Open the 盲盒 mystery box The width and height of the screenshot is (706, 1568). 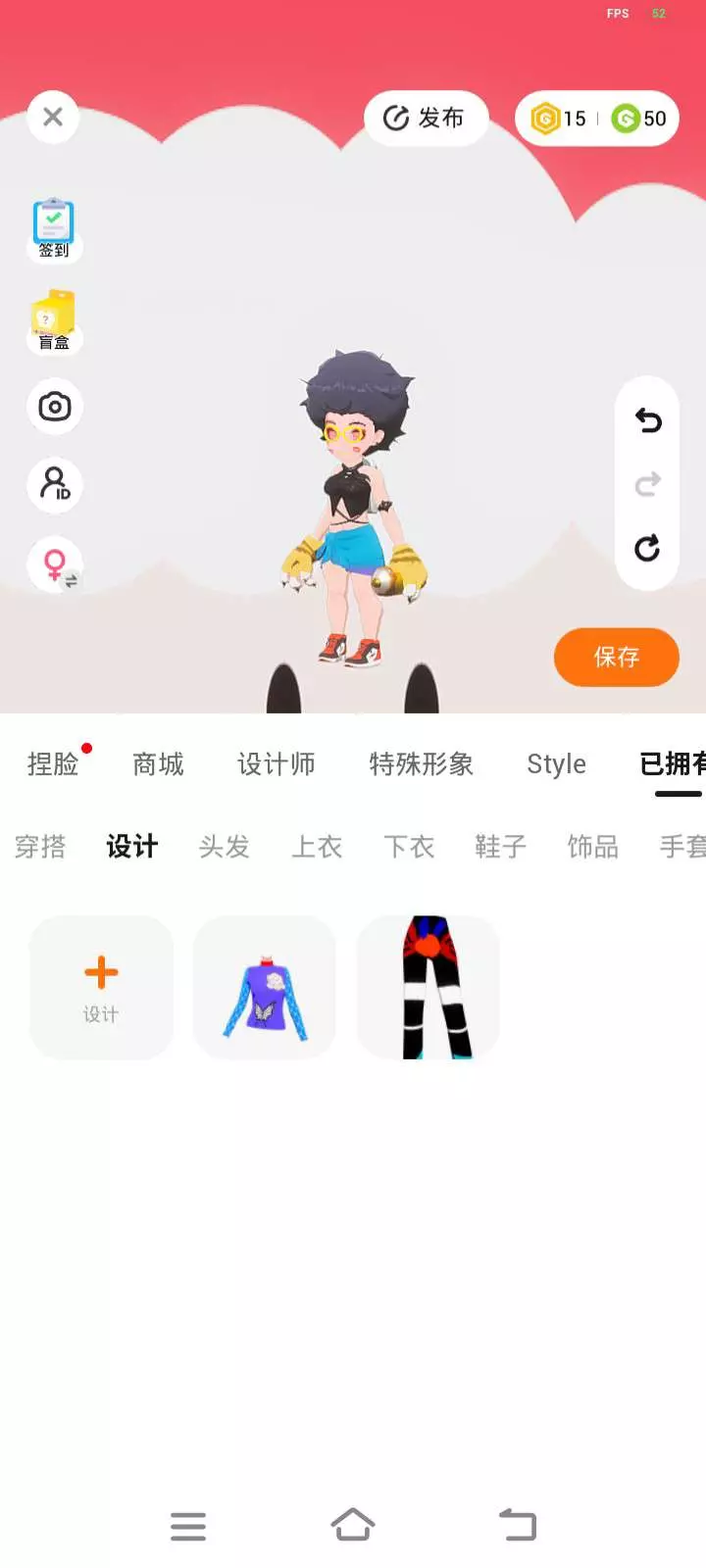pyautogui.click(x=54, y=320)
